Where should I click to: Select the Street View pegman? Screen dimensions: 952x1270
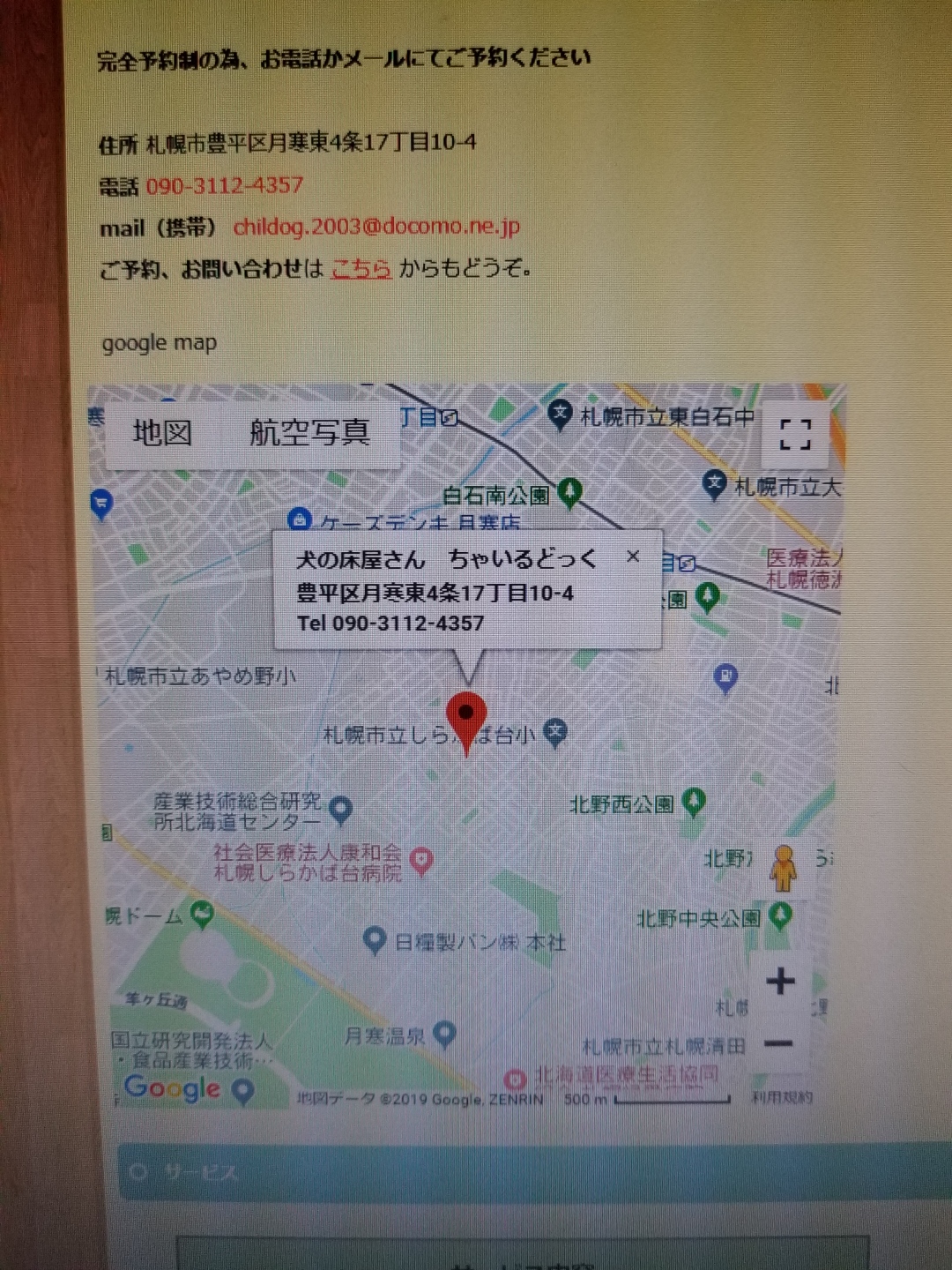click(783, 866)
